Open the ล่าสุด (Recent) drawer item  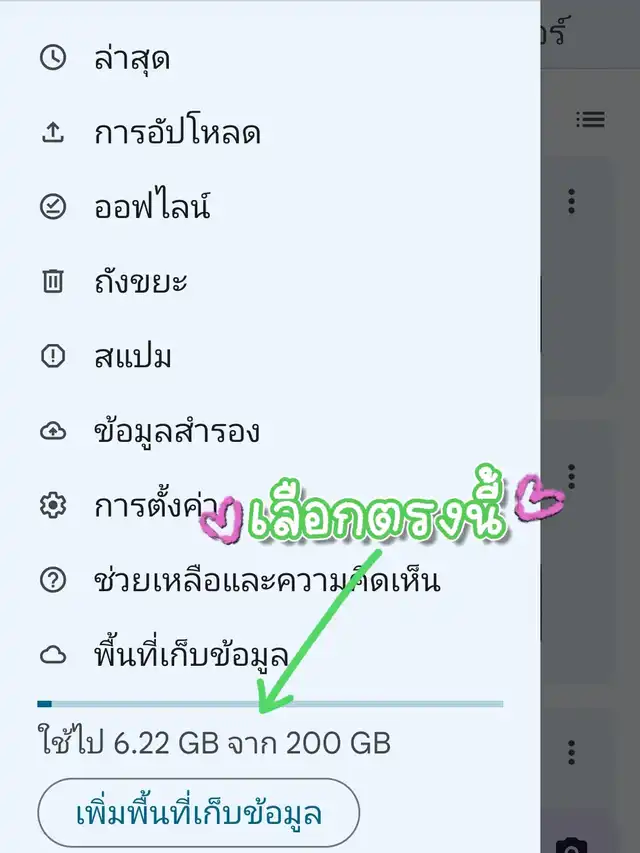131,58
